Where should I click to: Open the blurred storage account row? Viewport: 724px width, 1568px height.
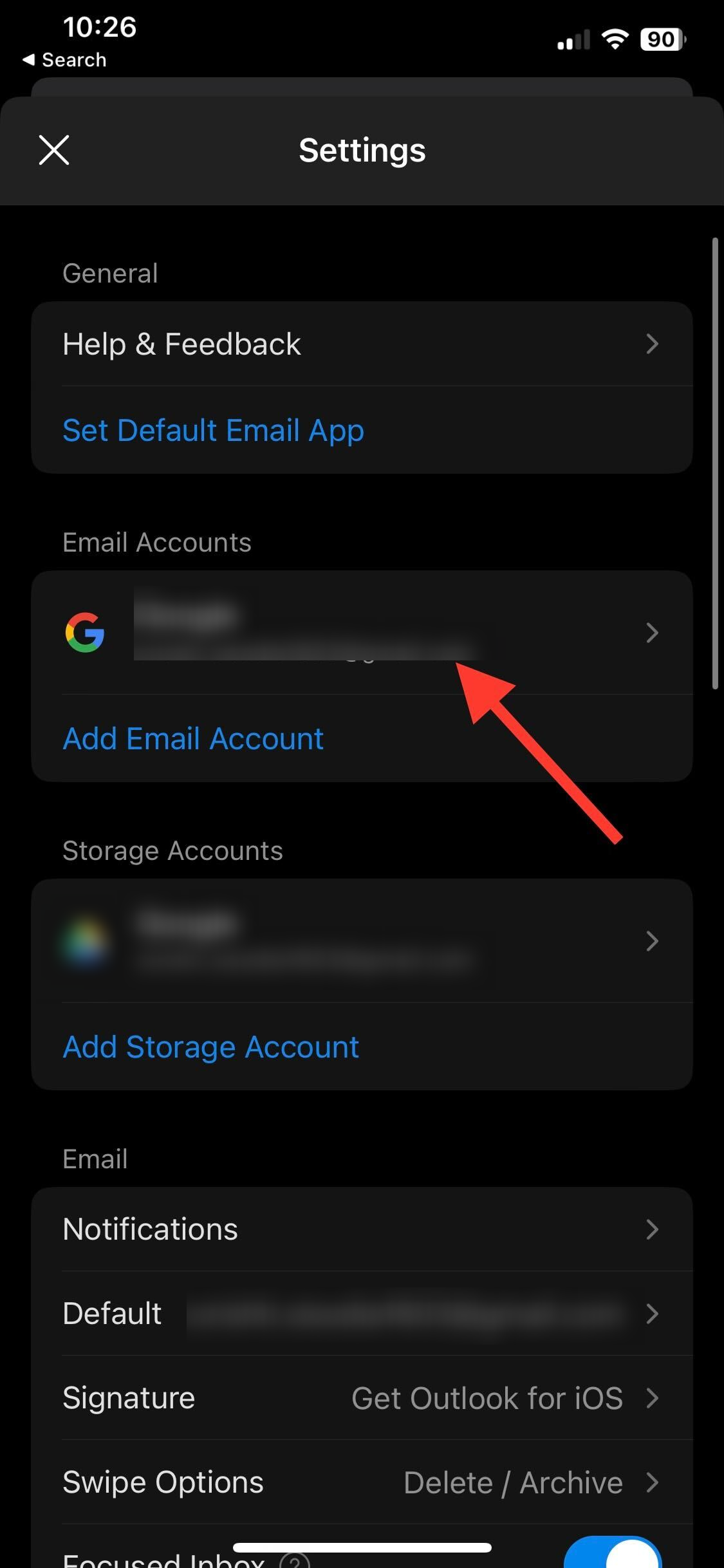[x=362, y=940]
